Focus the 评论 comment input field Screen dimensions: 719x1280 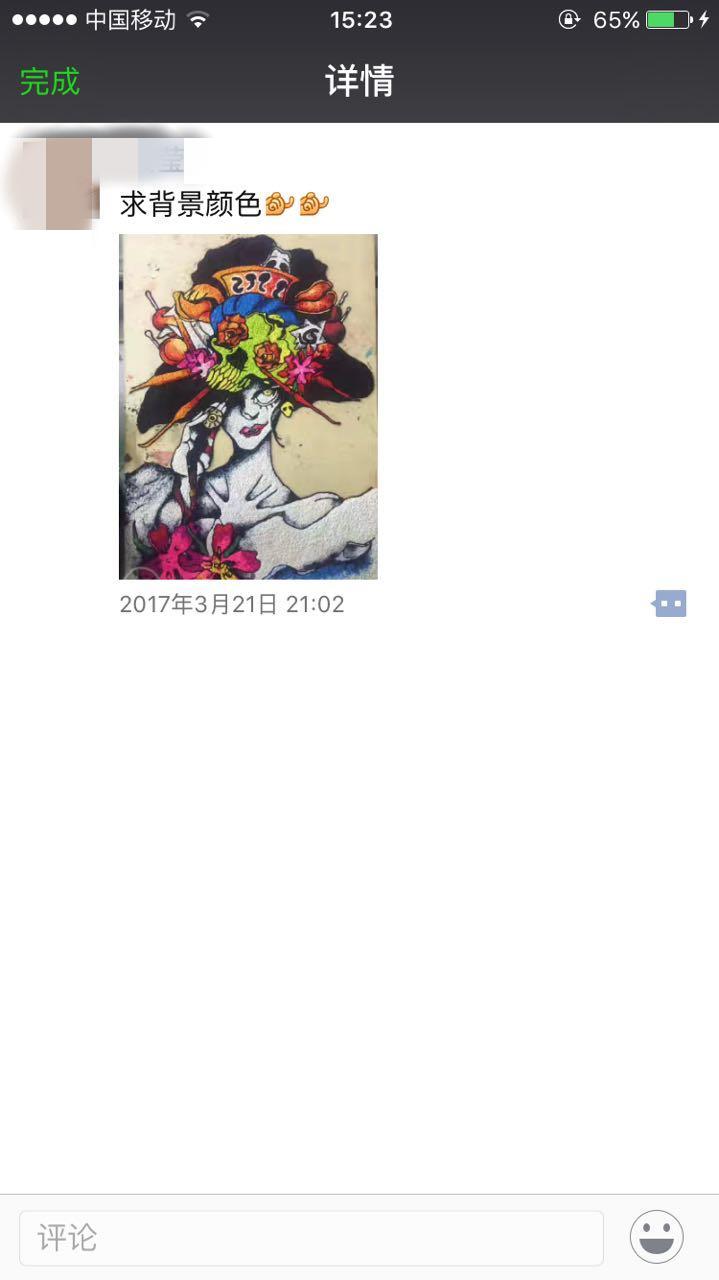point(311,1238)
